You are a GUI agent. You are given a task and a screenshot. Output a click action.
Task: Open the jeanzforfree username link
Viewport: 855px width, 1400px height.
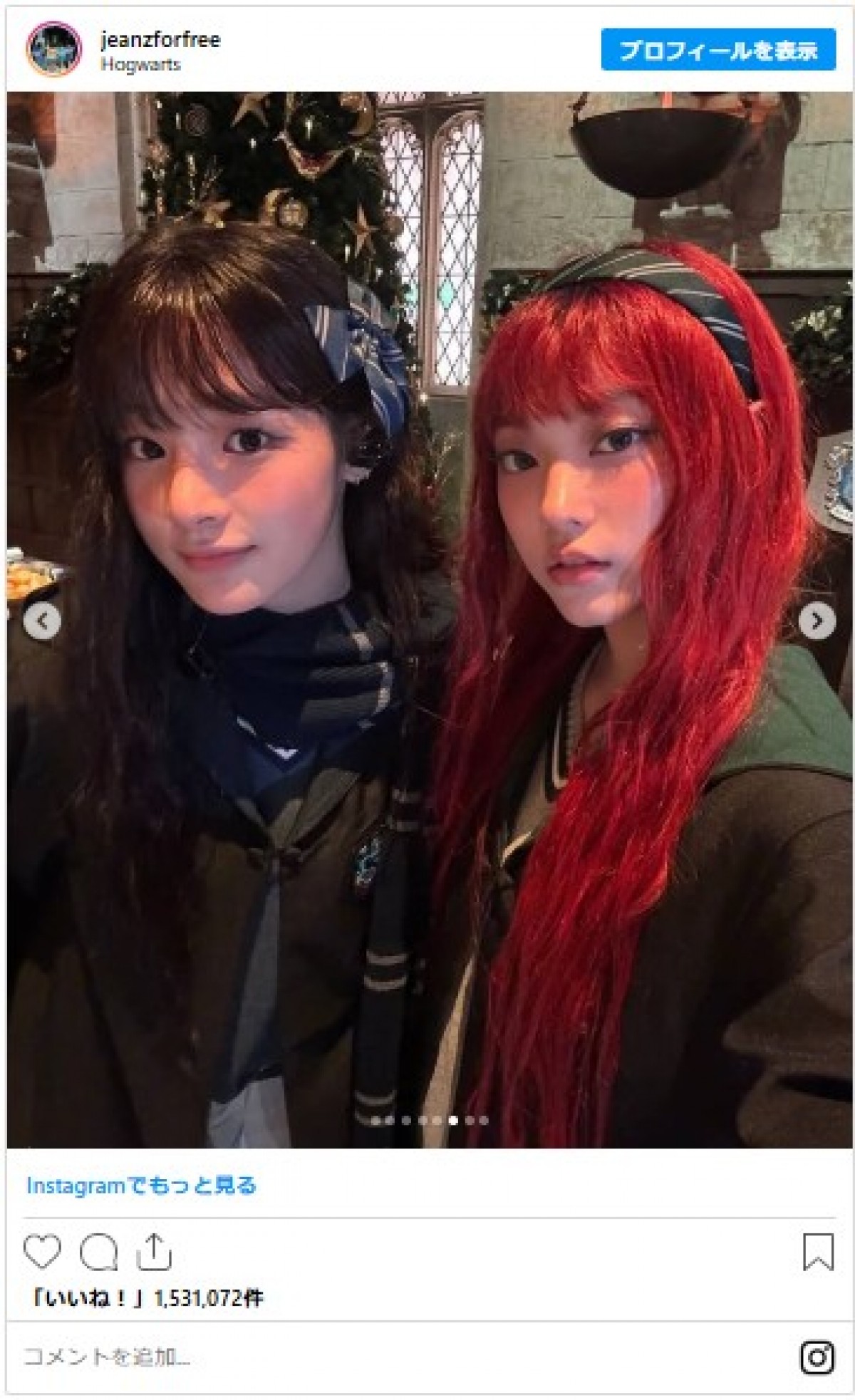[x=160, y=39]
